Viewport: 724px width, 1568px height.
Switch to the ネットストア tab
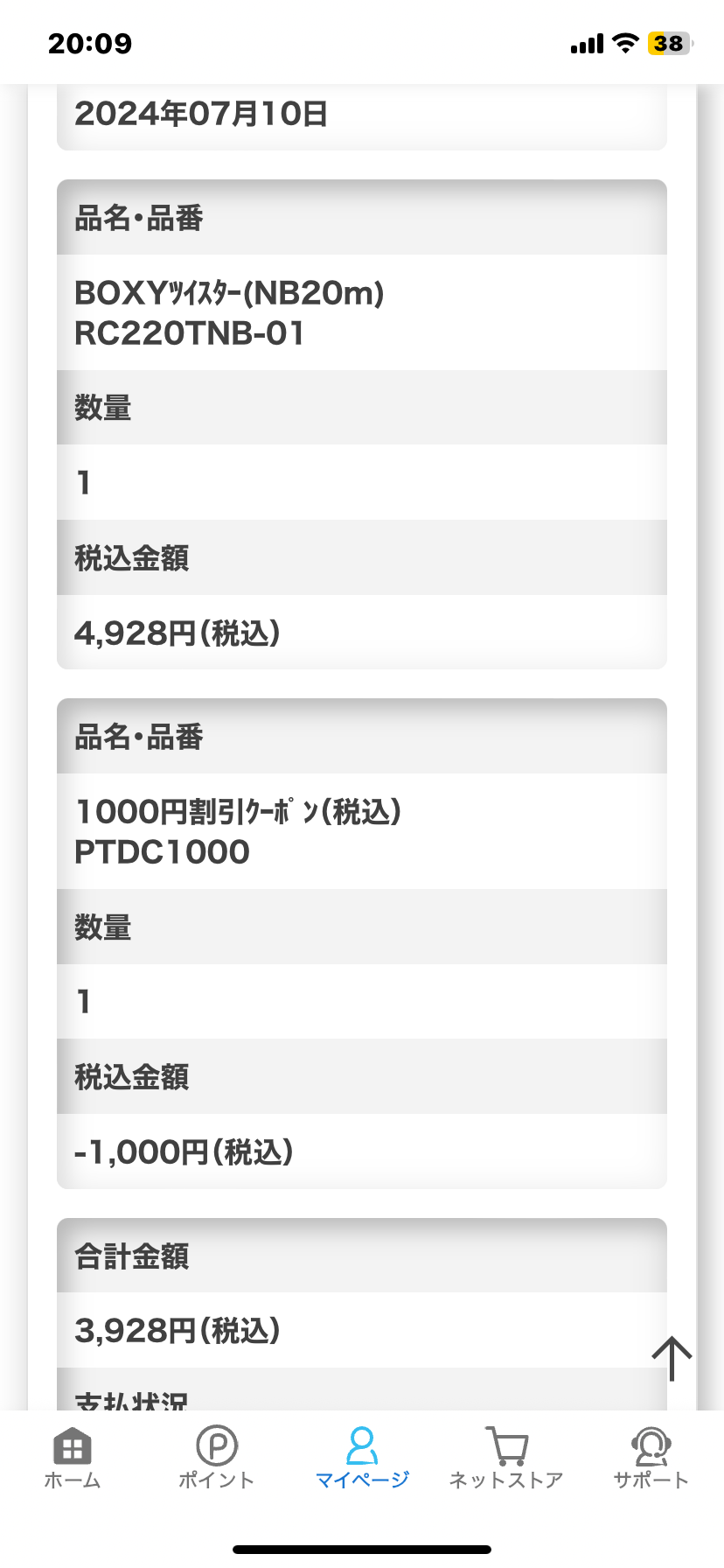click(506, 1458)
